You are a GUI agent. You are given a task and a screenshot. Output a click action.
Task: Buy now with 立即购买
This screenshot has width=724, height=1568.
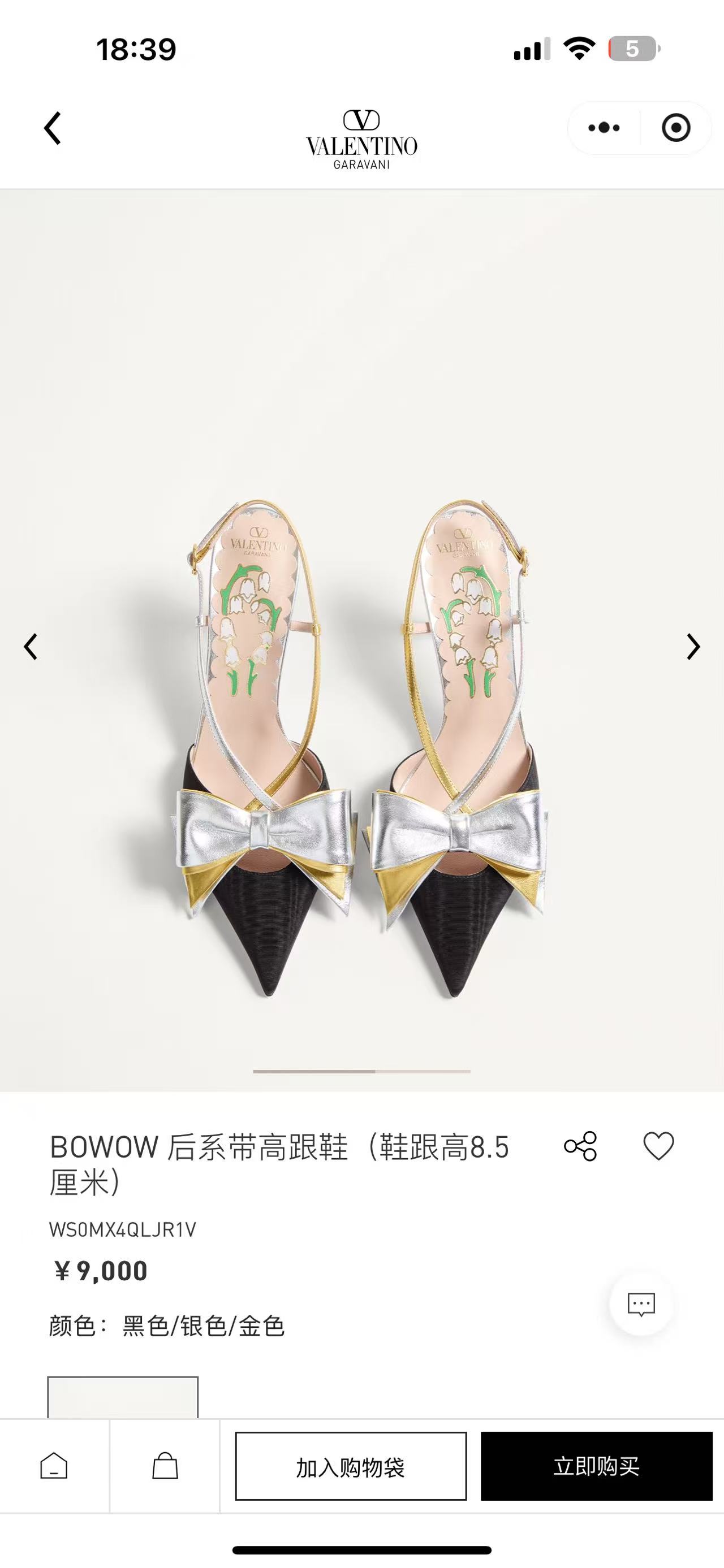(596, 1466)
